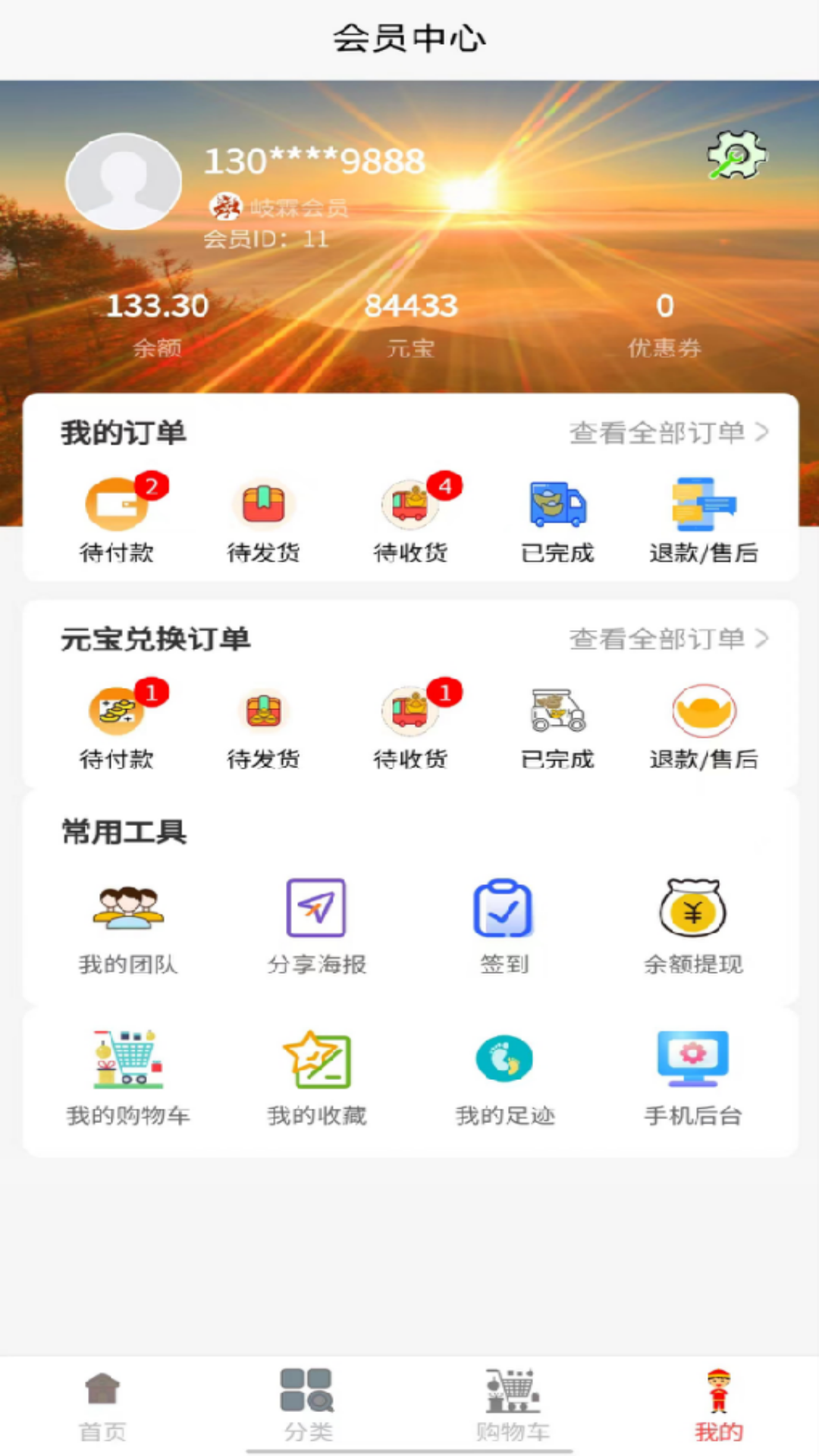Switch to the 首页 tab
Screen dimensions: 819x1456
click(x=102, y=1405)
